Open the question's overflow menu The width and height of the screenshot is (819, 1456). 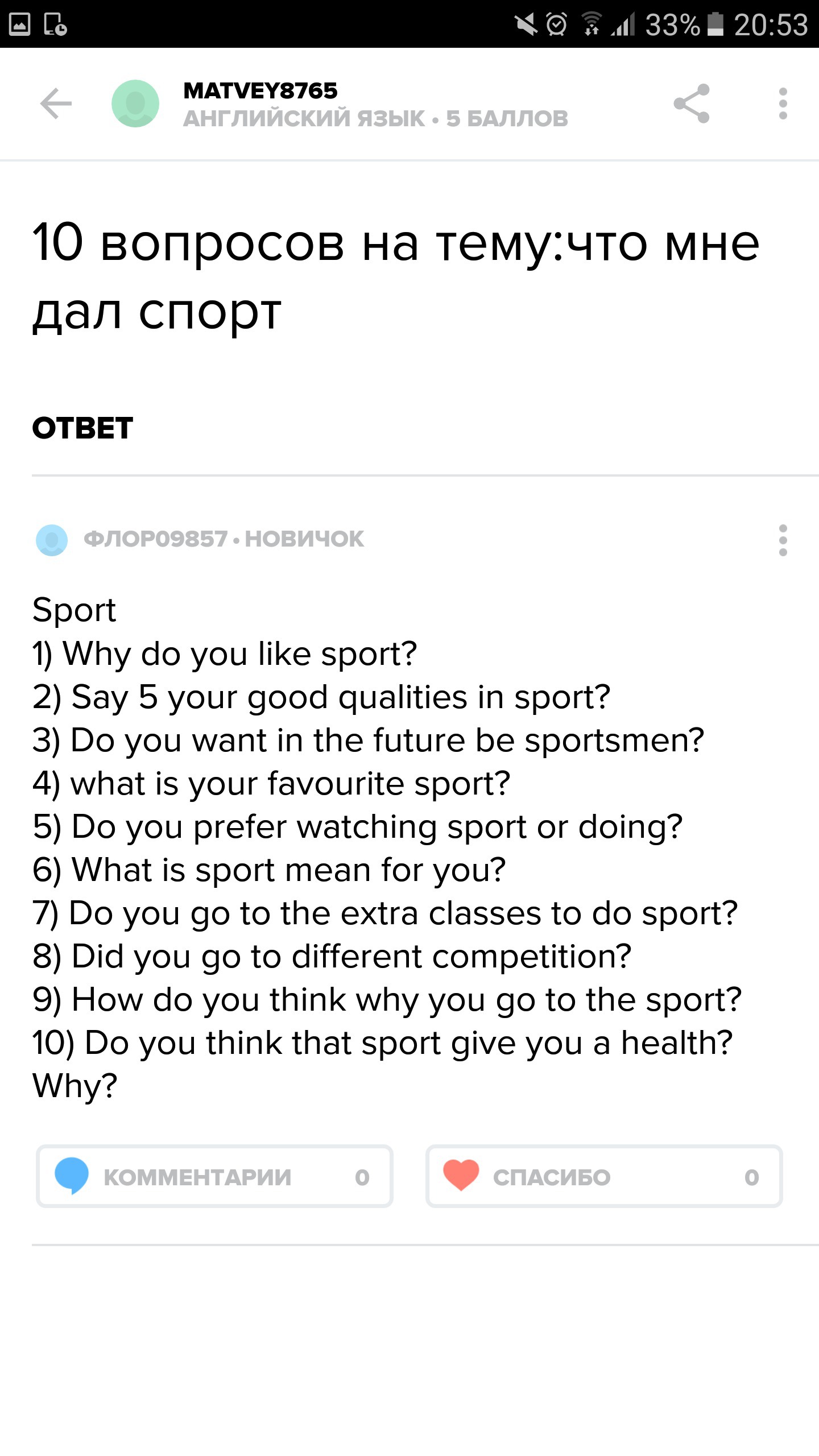point(783,104)
